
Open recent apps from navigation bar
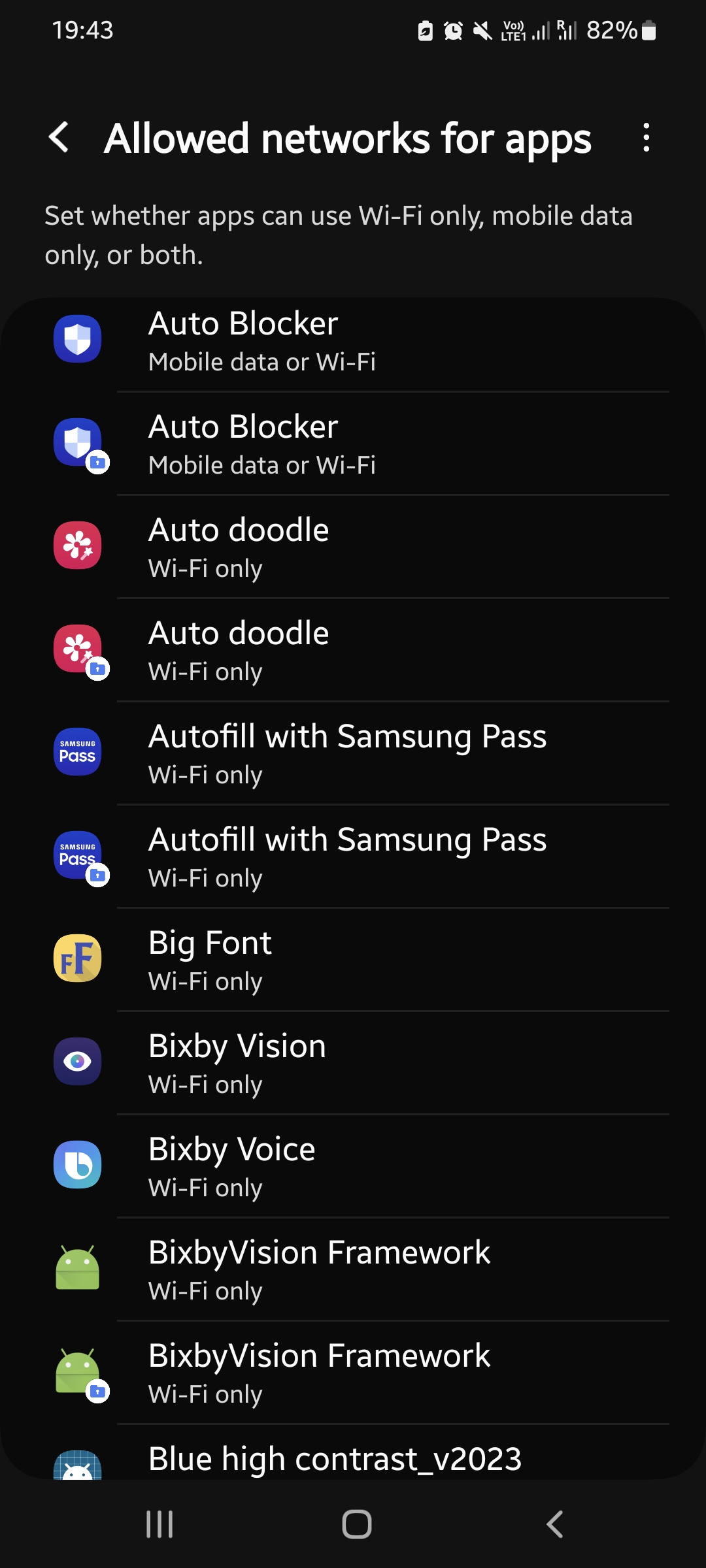[160, 1524]
